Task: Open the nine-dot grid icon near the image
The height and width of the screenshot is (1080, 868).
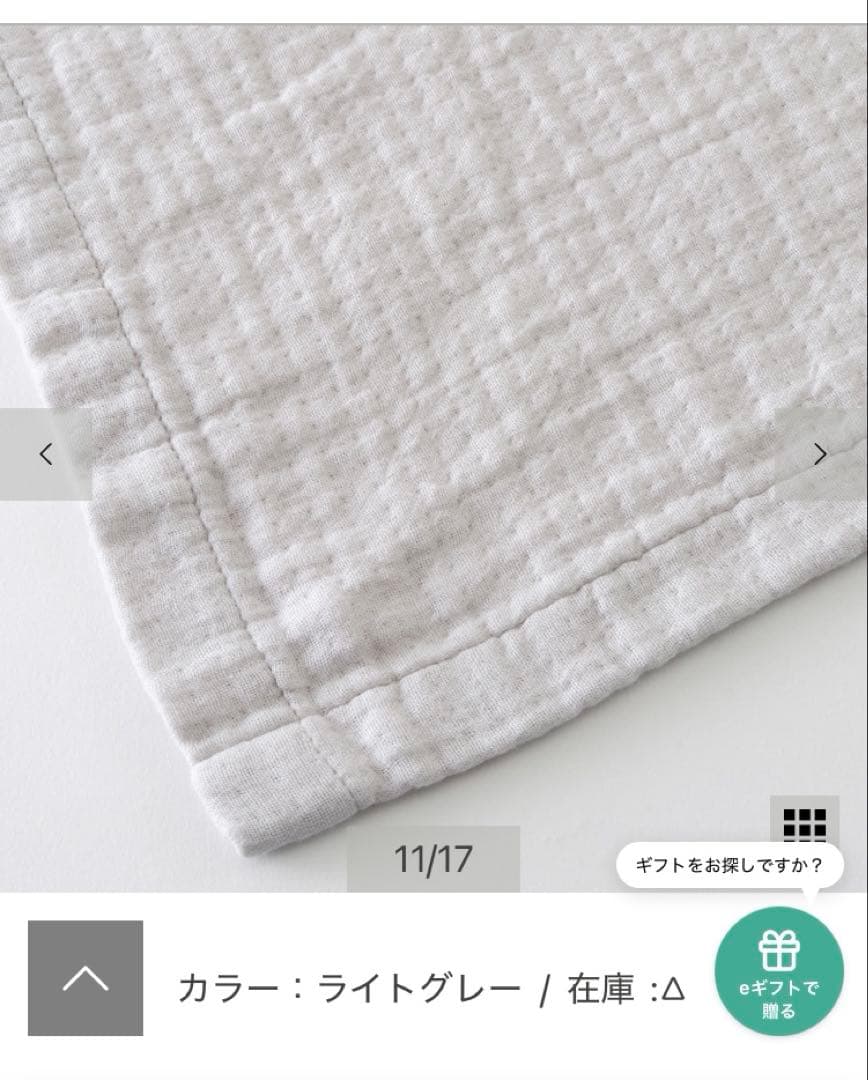Action: 806,824
